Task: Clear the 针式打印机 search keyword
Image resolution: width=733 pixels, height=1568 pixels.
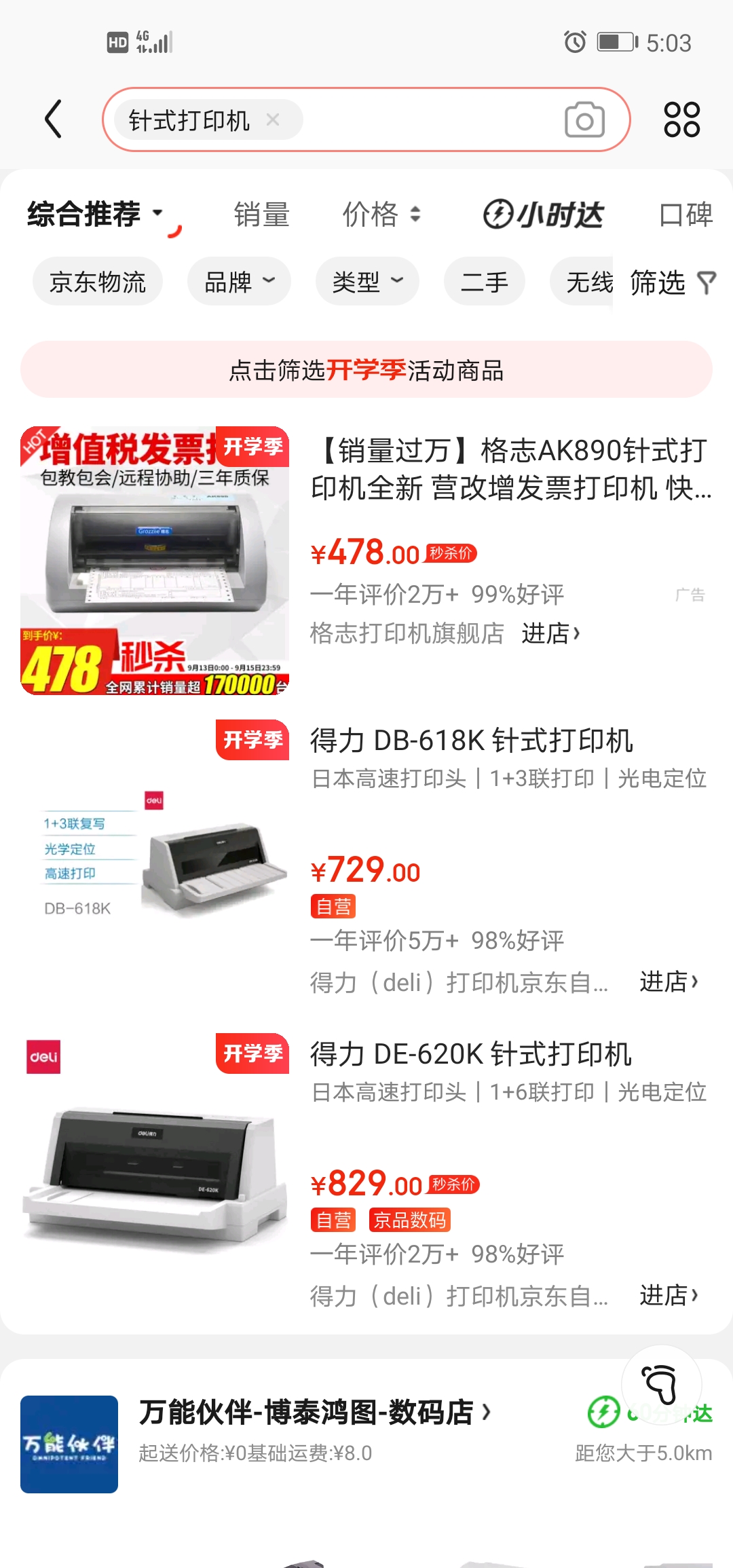Action: (273, 120)
